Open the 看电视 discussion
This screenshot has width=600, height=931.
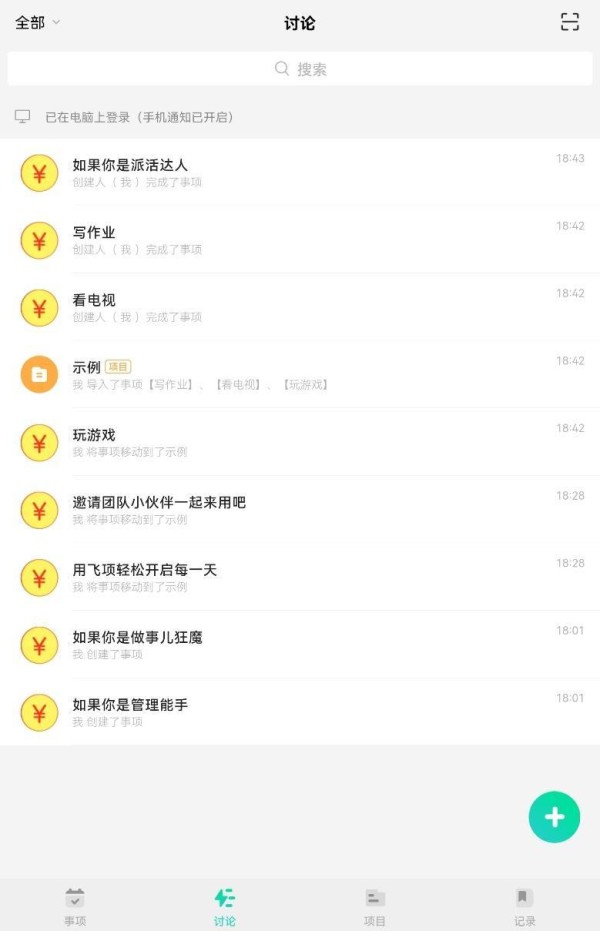pyautogui.click(x=300, y=307)
